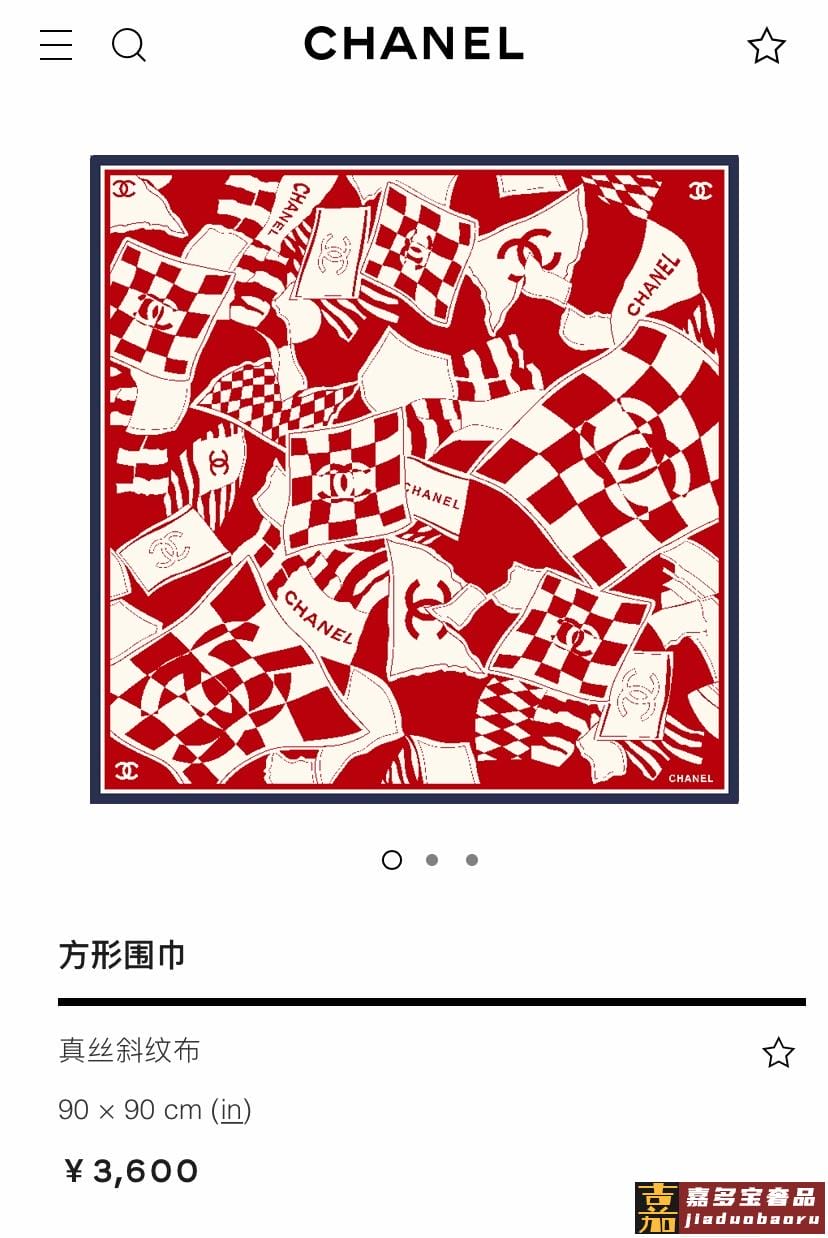This screenshot has height=1238, width=828.
Task: Go to the second image dot
Action: point(432,860)
